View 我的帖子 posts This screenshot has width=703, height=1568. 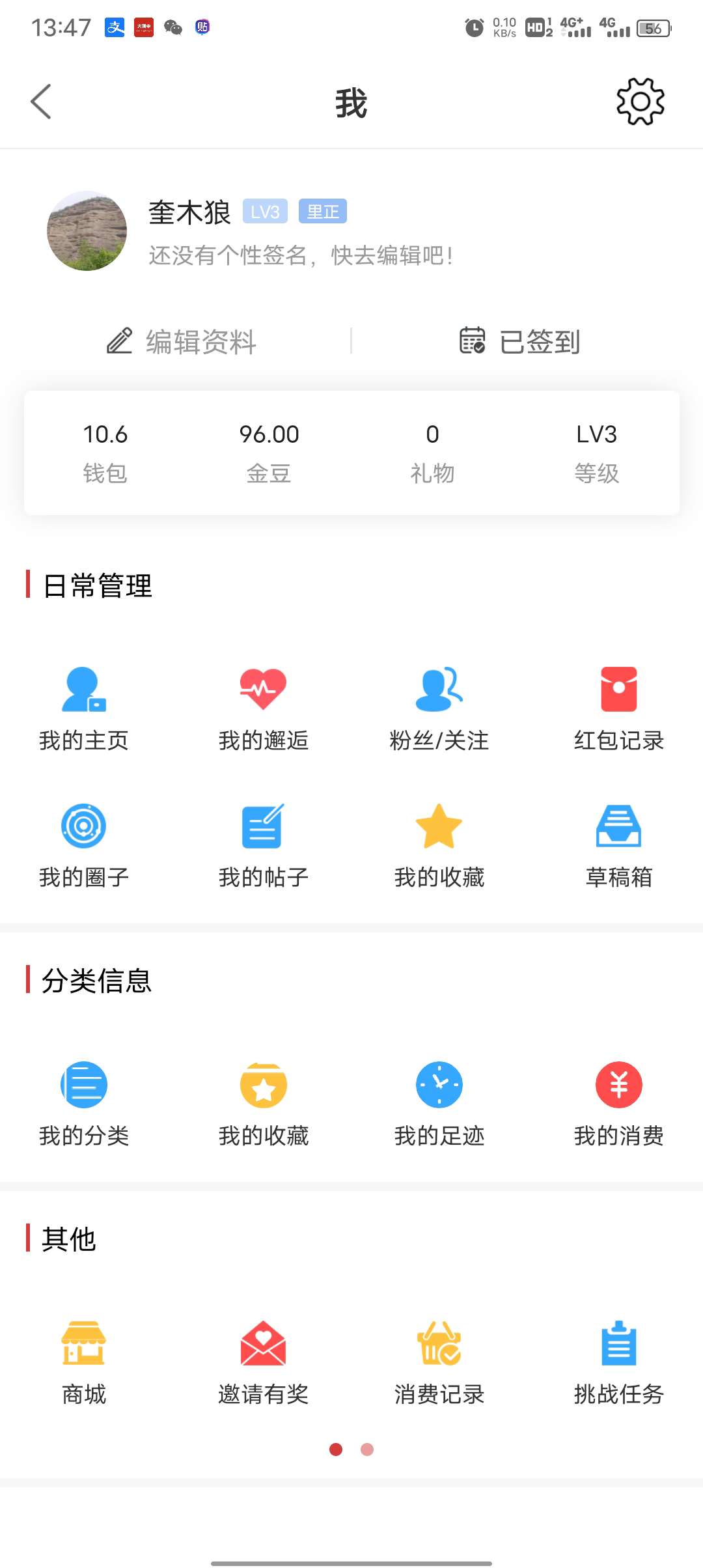[263, 845]
